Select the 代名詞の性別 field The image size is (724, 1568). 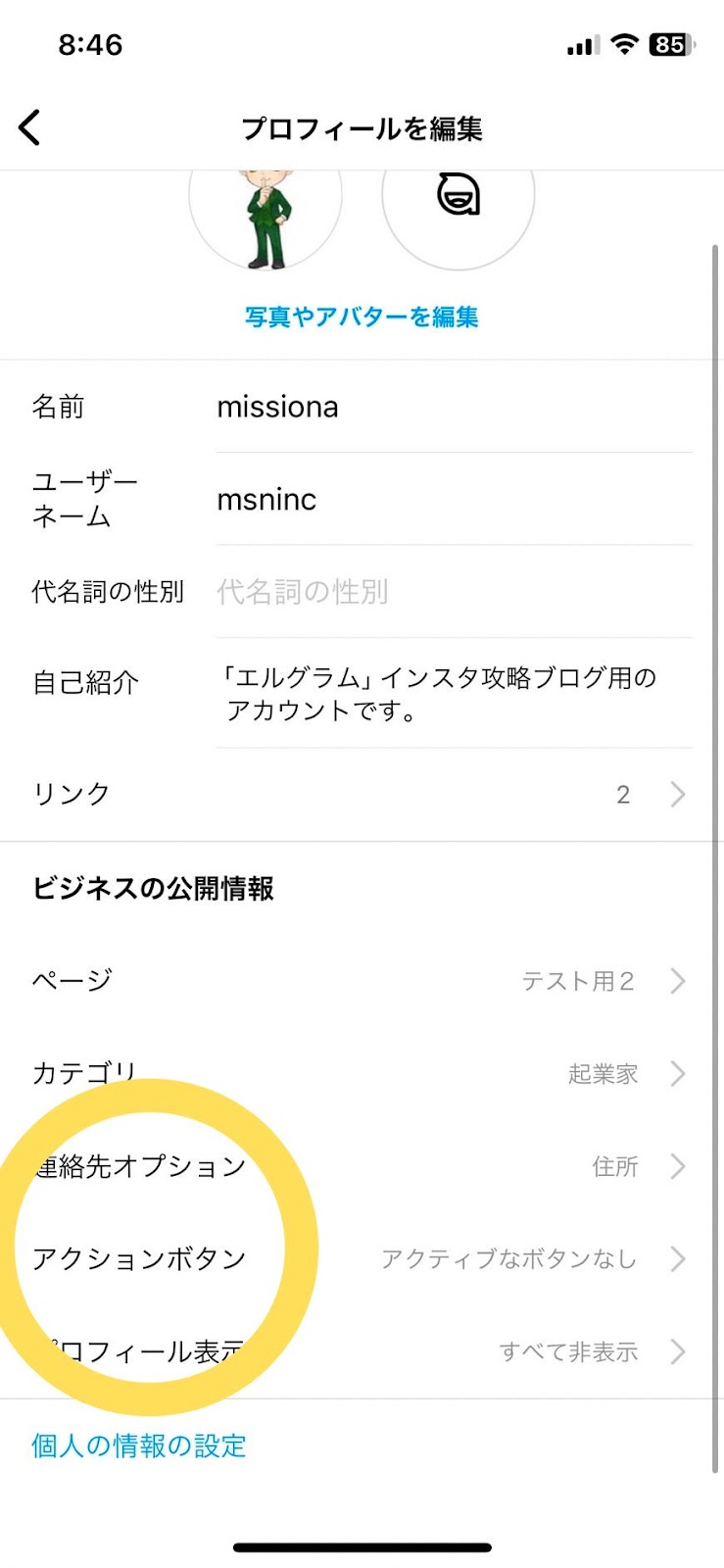455,591
